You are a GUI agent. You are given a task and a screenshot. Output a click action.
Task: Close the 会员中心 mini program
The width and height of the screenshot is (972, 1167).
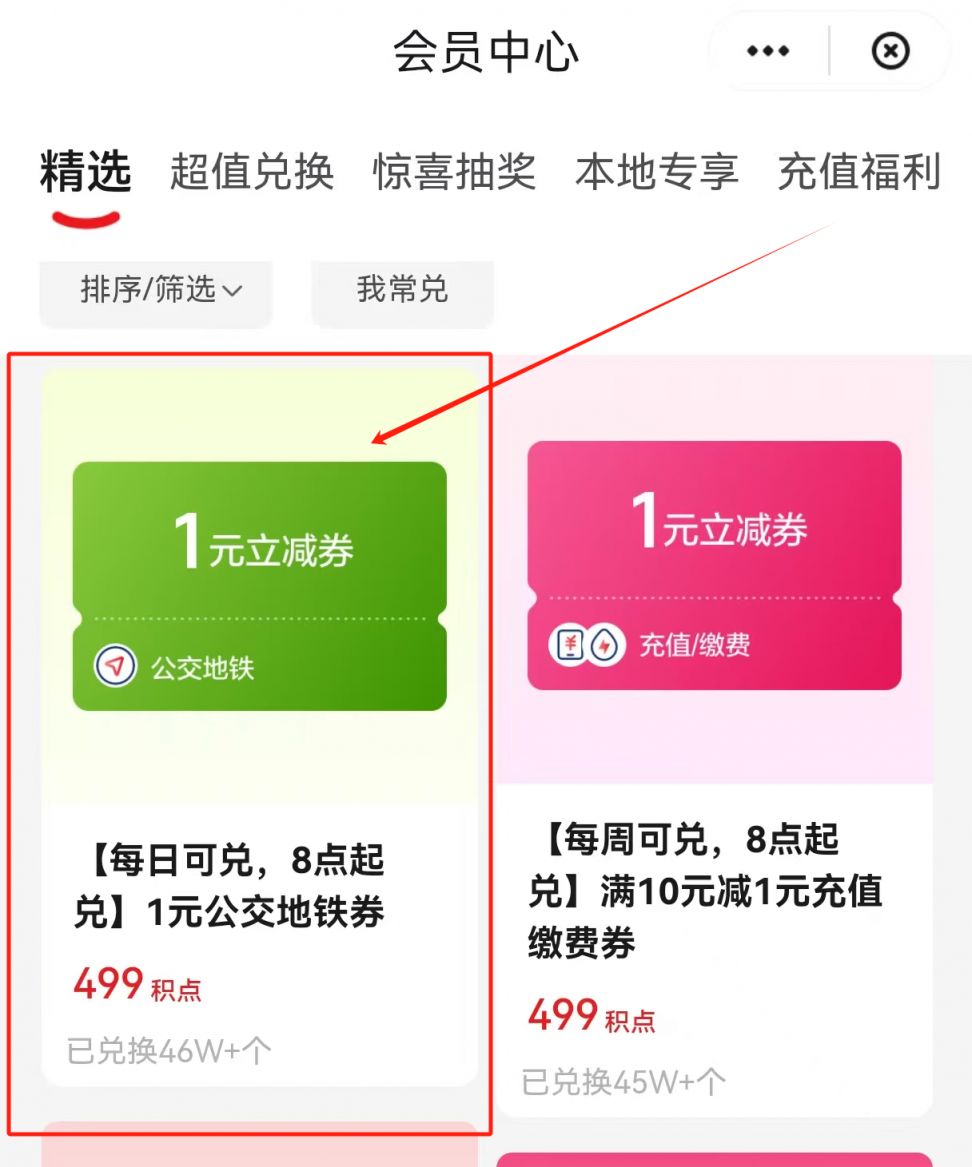[x=890, y=51]
